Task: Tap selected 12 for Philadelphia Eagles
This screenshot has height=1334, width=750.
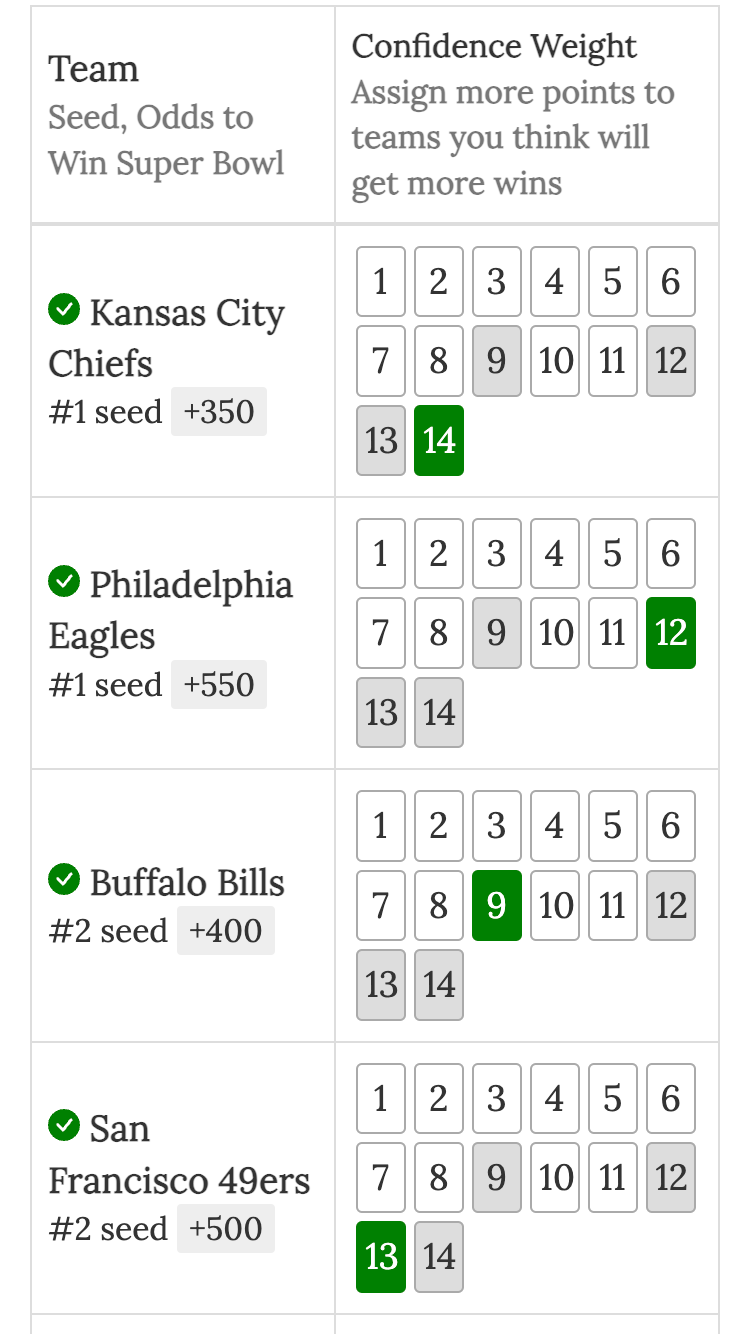Action: [671, 633]
